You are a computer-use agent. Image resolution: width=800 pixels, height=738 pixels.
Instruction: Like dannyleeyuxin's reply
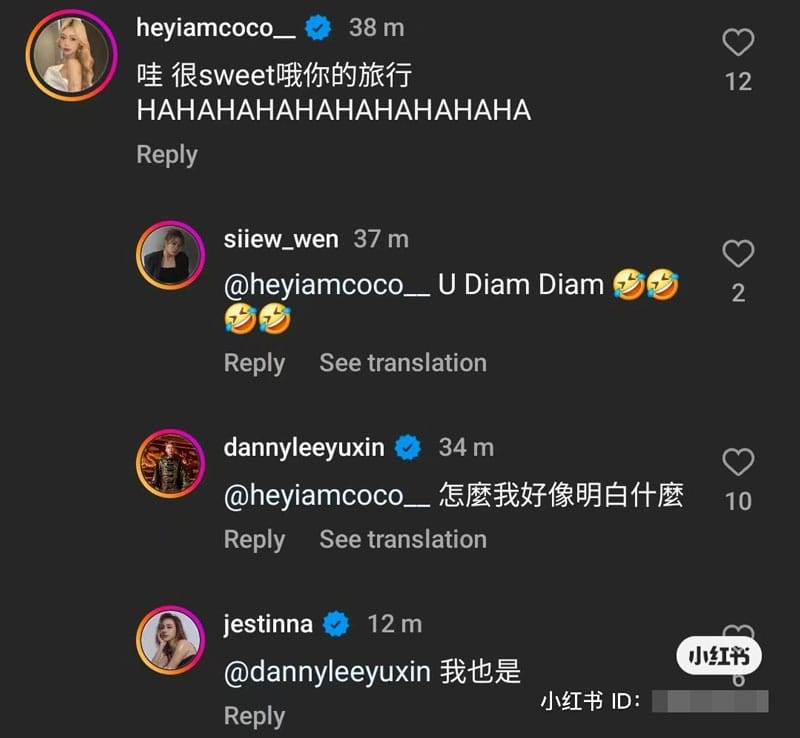(x=738, y=462)
